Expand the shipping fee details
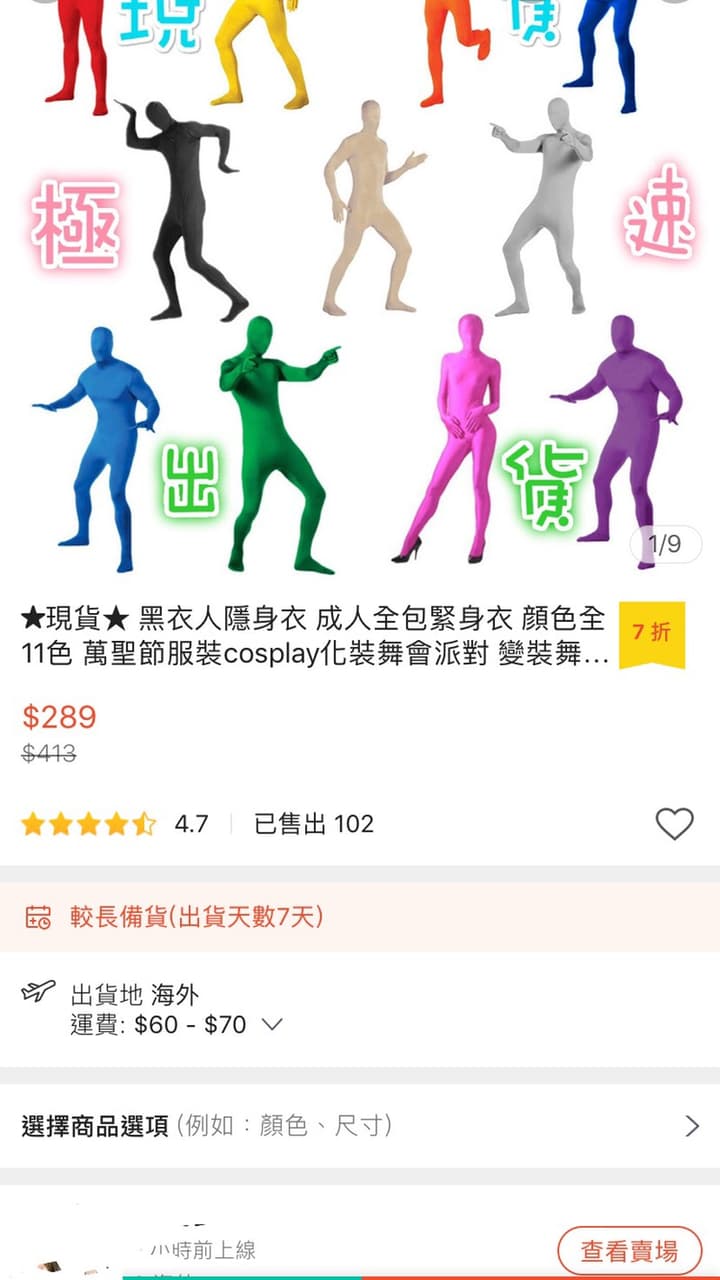The width and height of the screenshot is (720, 1280). point(271,1025)
